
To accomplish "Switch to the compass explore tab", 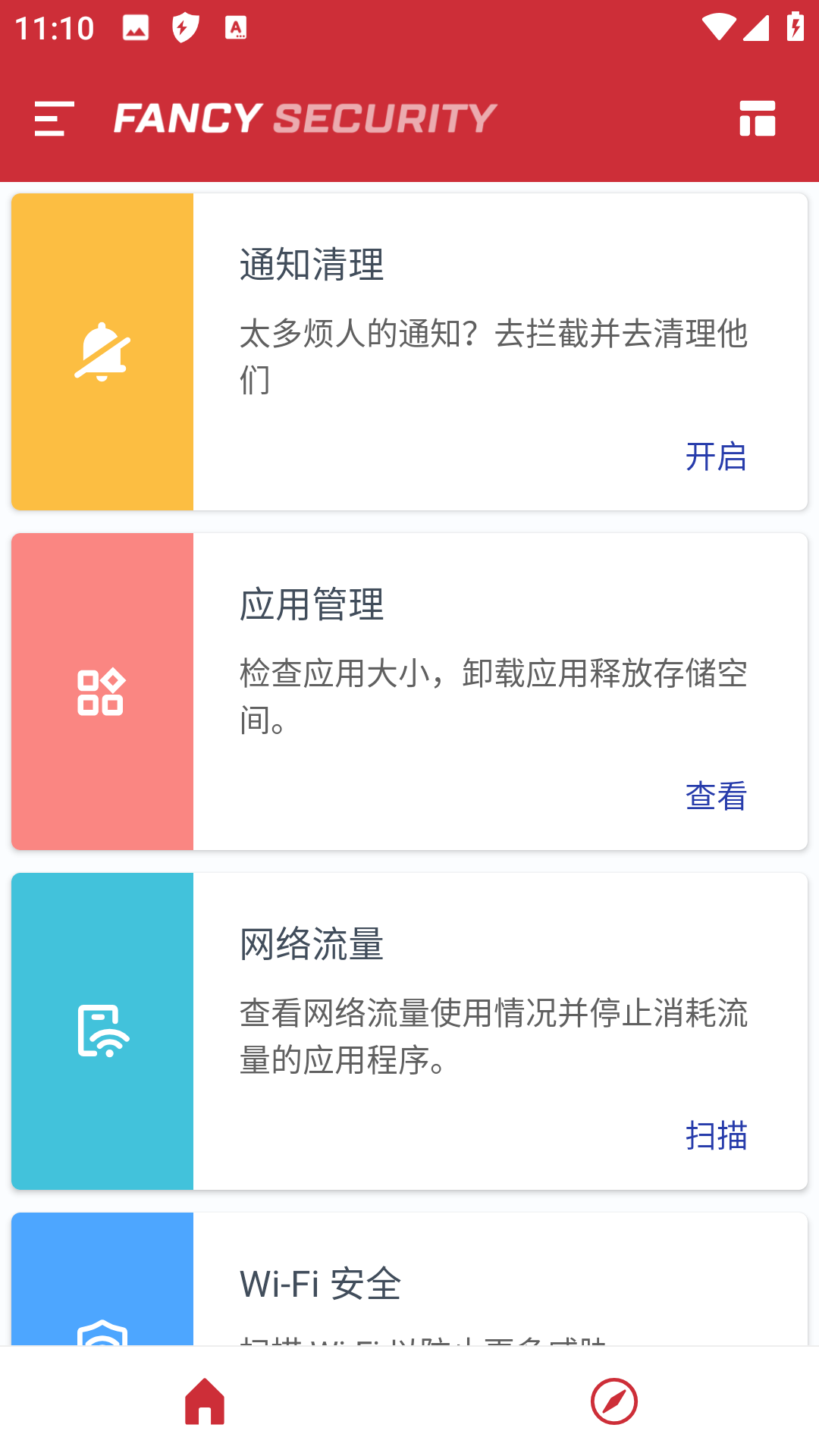I will point(614,1401).
